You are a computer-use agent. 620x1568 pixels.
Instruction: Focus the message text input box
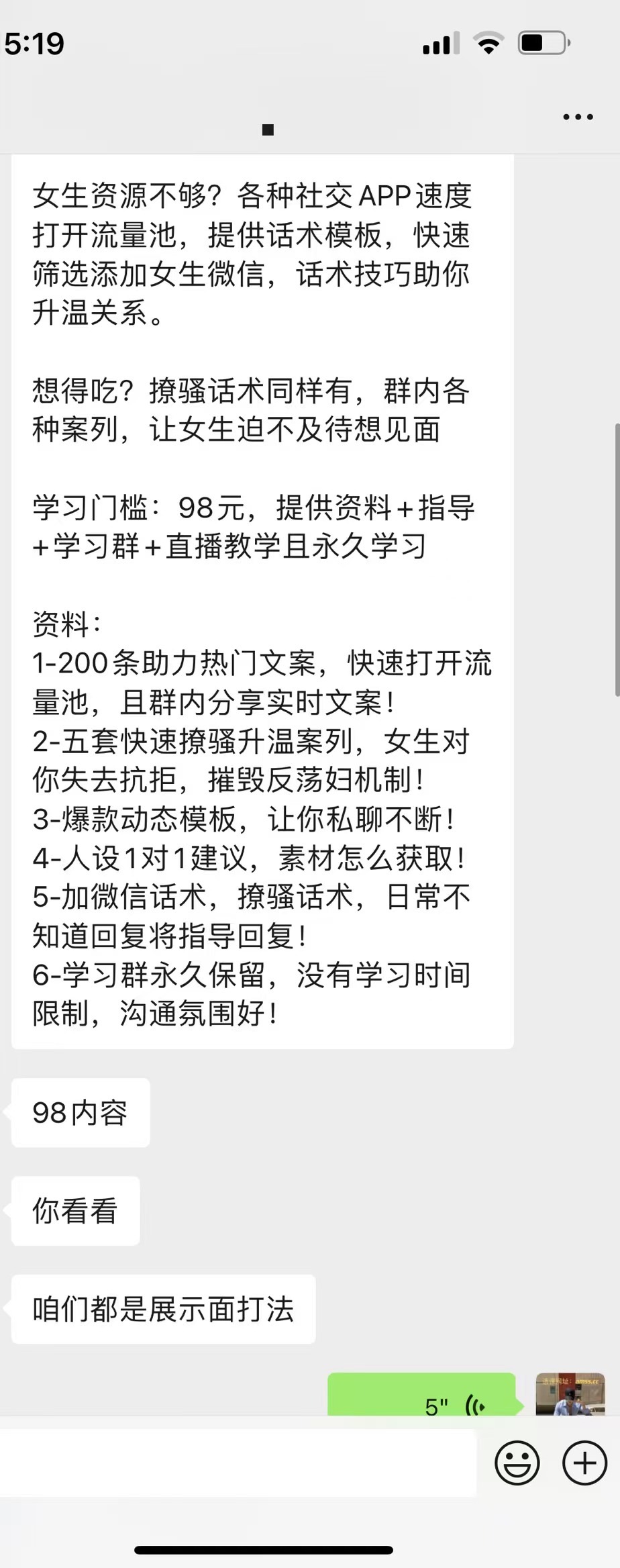click(x=238, y=1463)
